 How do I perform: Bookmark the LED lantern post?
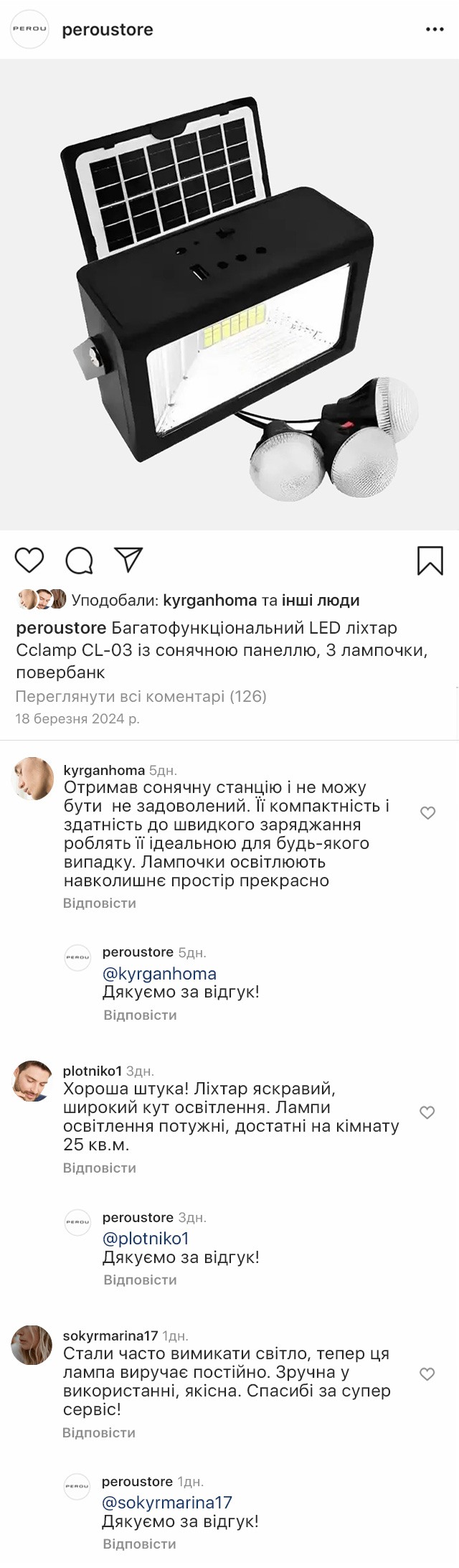(430, 560)
